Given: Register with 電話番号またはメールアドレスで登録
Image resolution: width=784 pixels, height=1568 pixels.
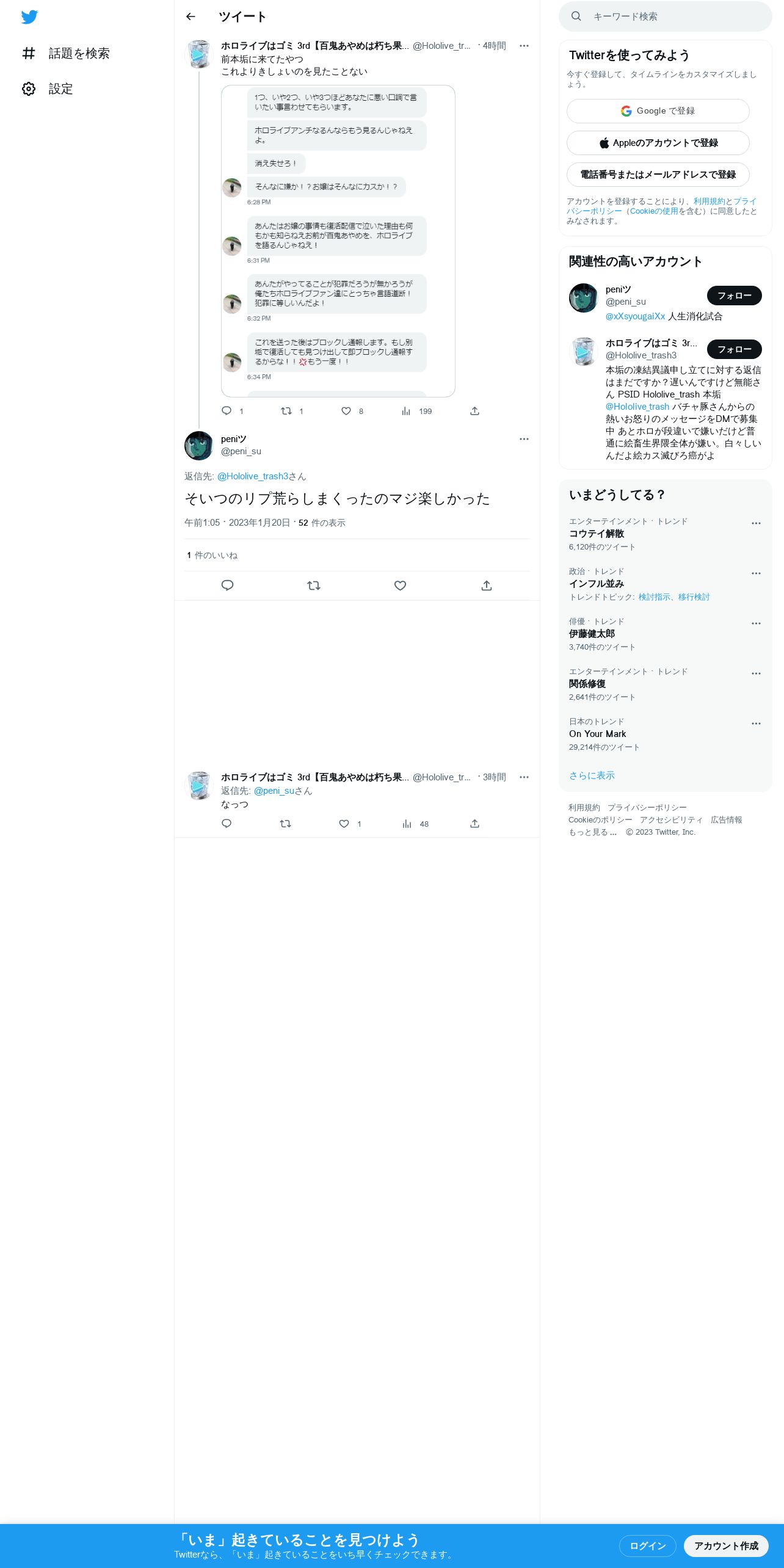Looking at the screenshot, I should tap(658, 175).
